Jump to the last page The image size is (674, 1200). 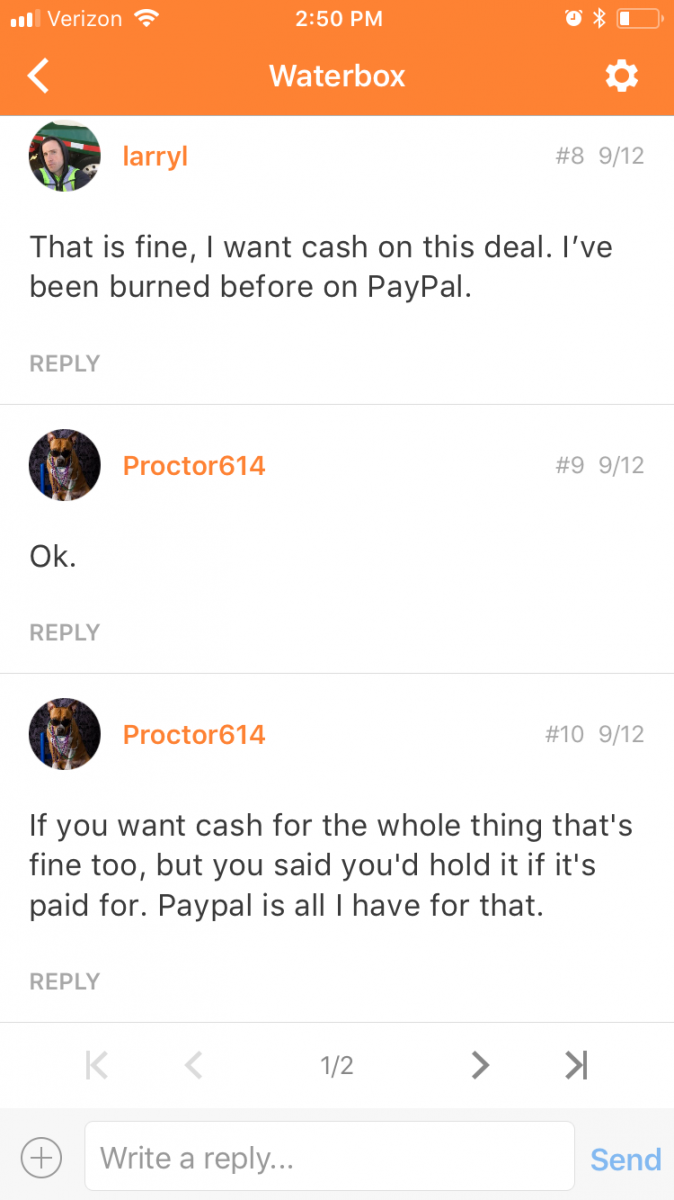[x=577, y=1066]
